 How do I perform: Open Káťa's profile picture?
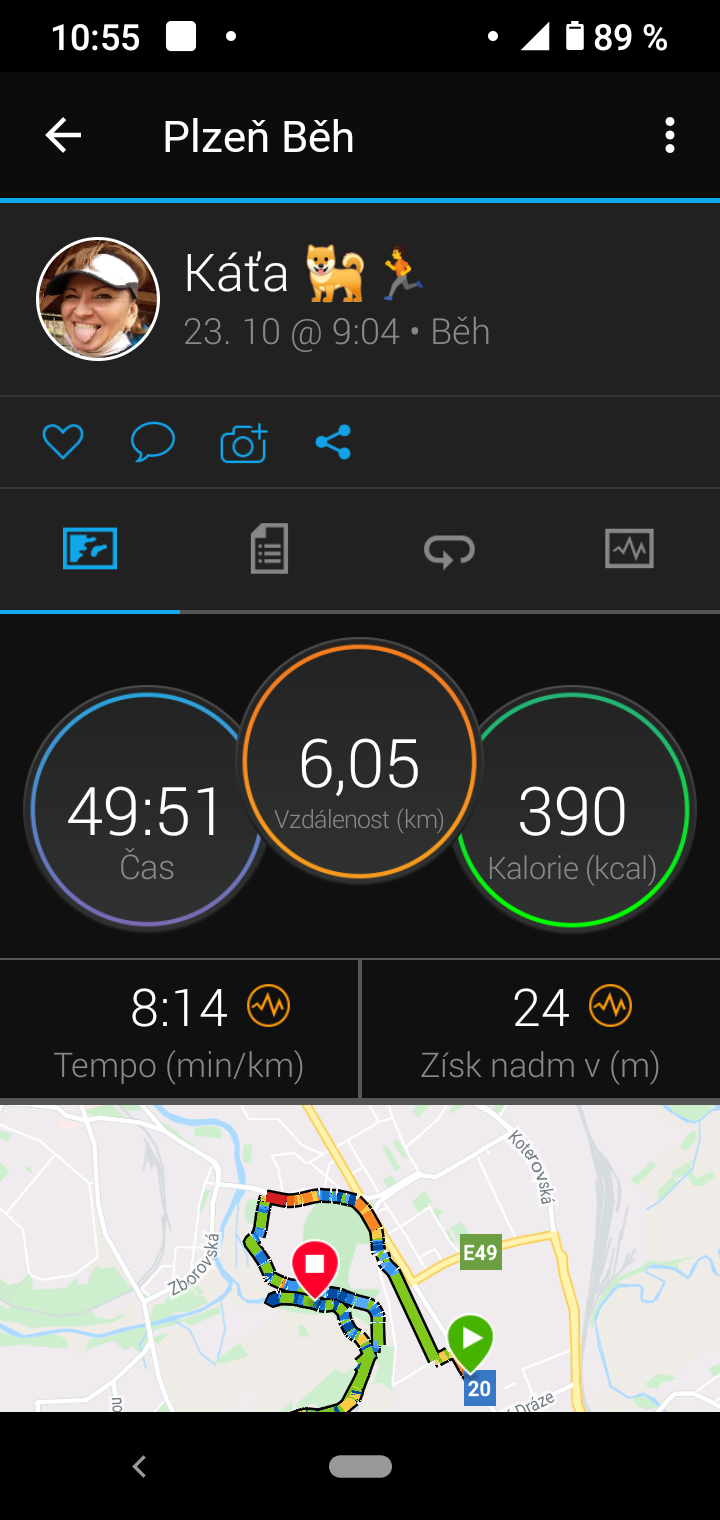98,299
